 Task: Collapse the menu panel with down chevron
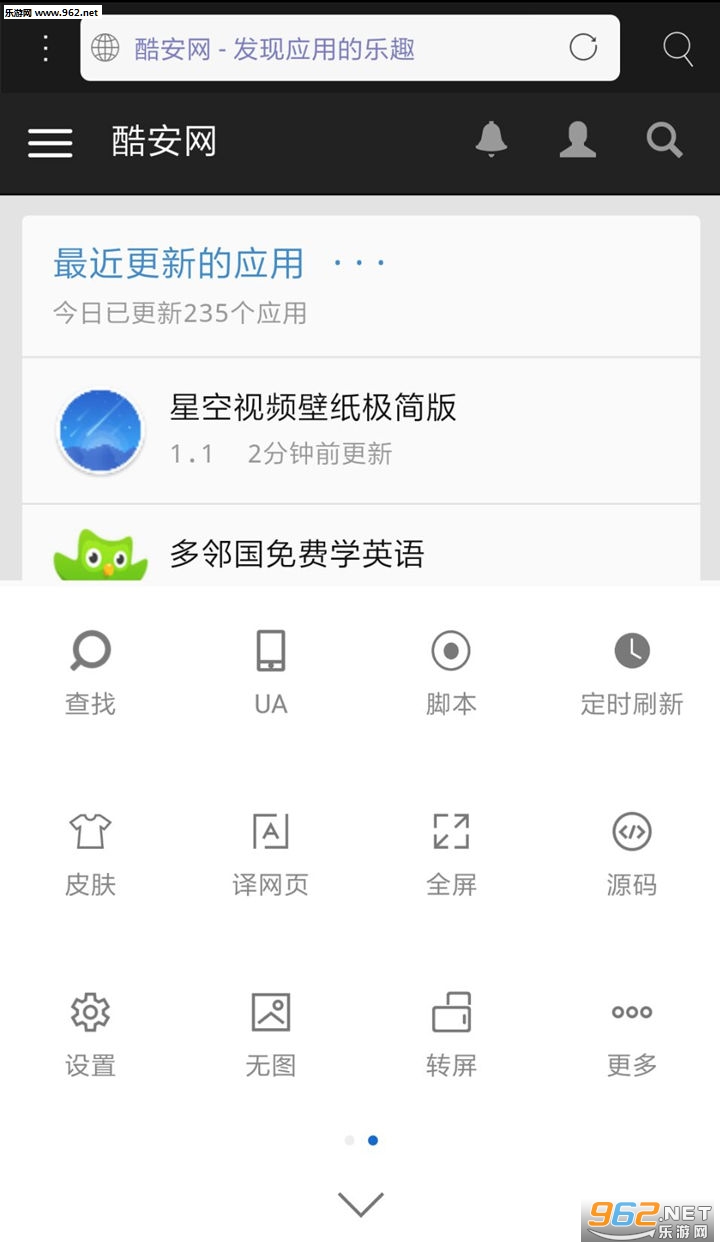point(361,1204)
